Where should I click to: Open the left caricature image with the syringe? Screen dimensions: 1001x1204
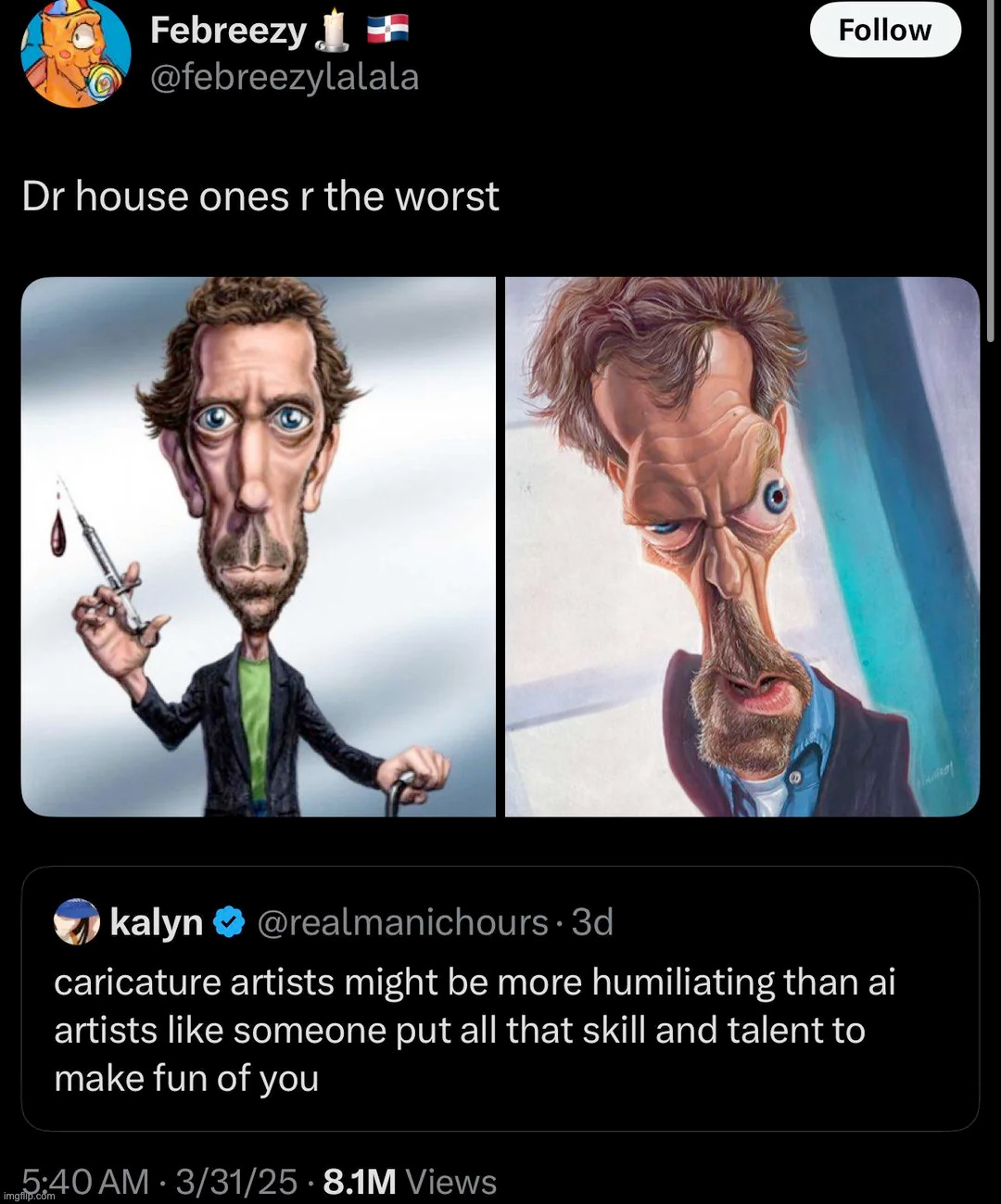[258, 547]
